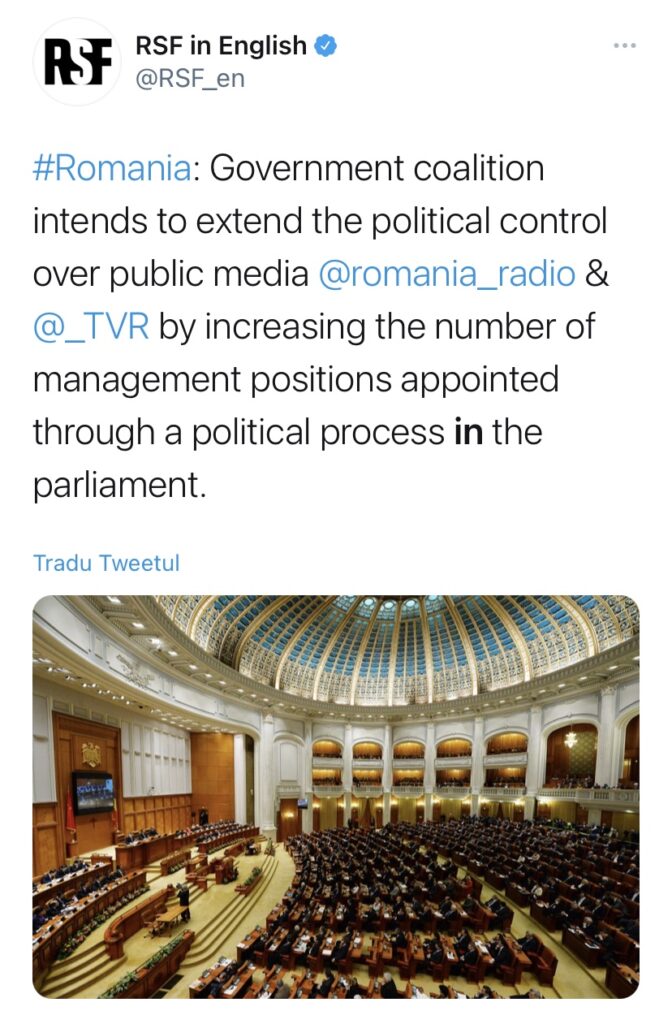672x1024 pixels.
Task: Open the #Romania hashtag
Action: pos(112,168)
